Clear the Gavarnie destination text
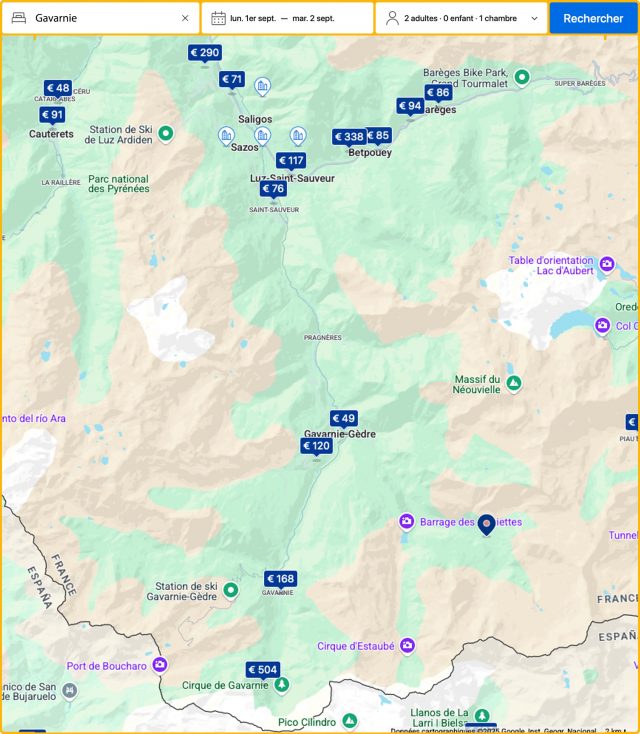Viewport: 640px width, 734px height. coord(185,18)
